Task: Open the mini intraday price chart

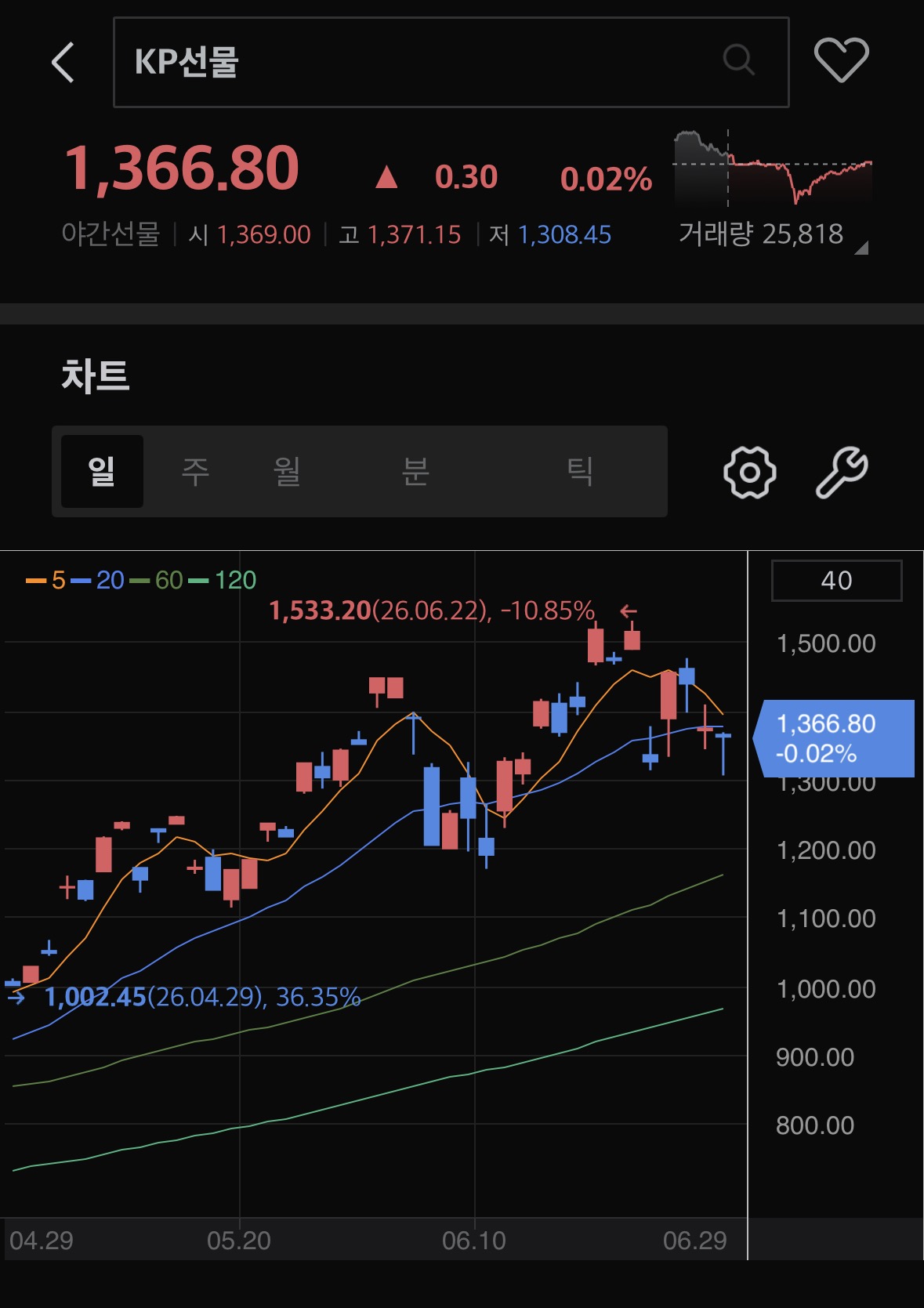Action: point(773,168)
